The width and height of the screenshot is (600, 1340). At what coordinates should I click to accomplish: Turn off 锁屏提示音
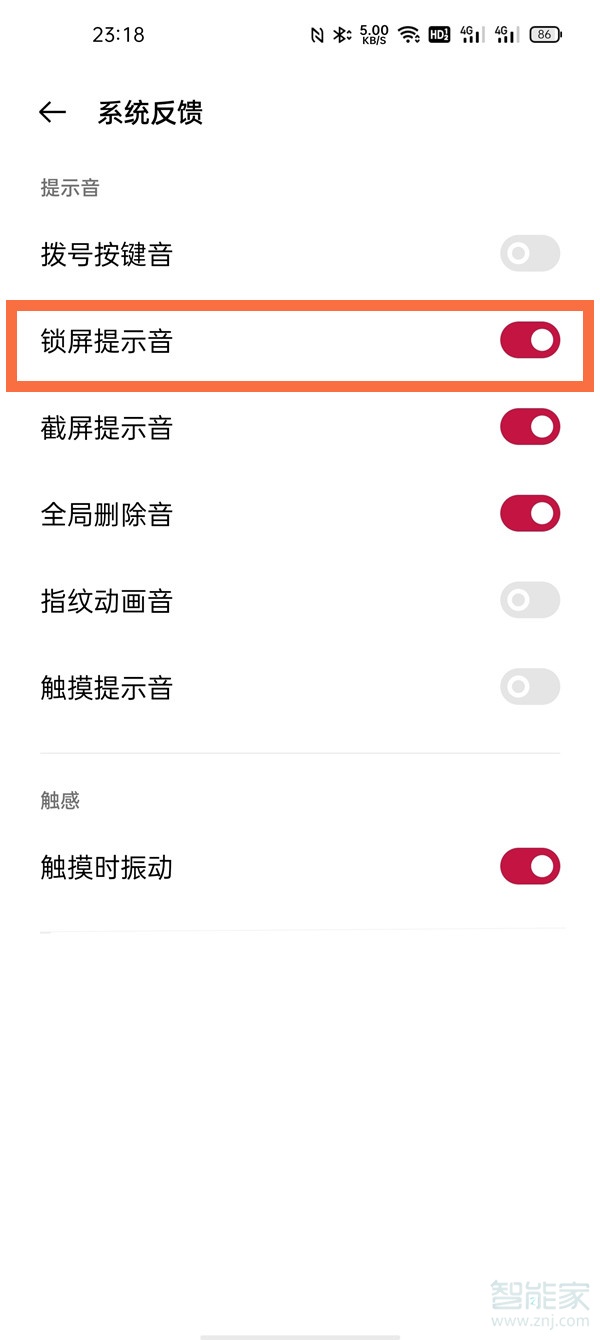pyautogui.click(x=529, y=341)
